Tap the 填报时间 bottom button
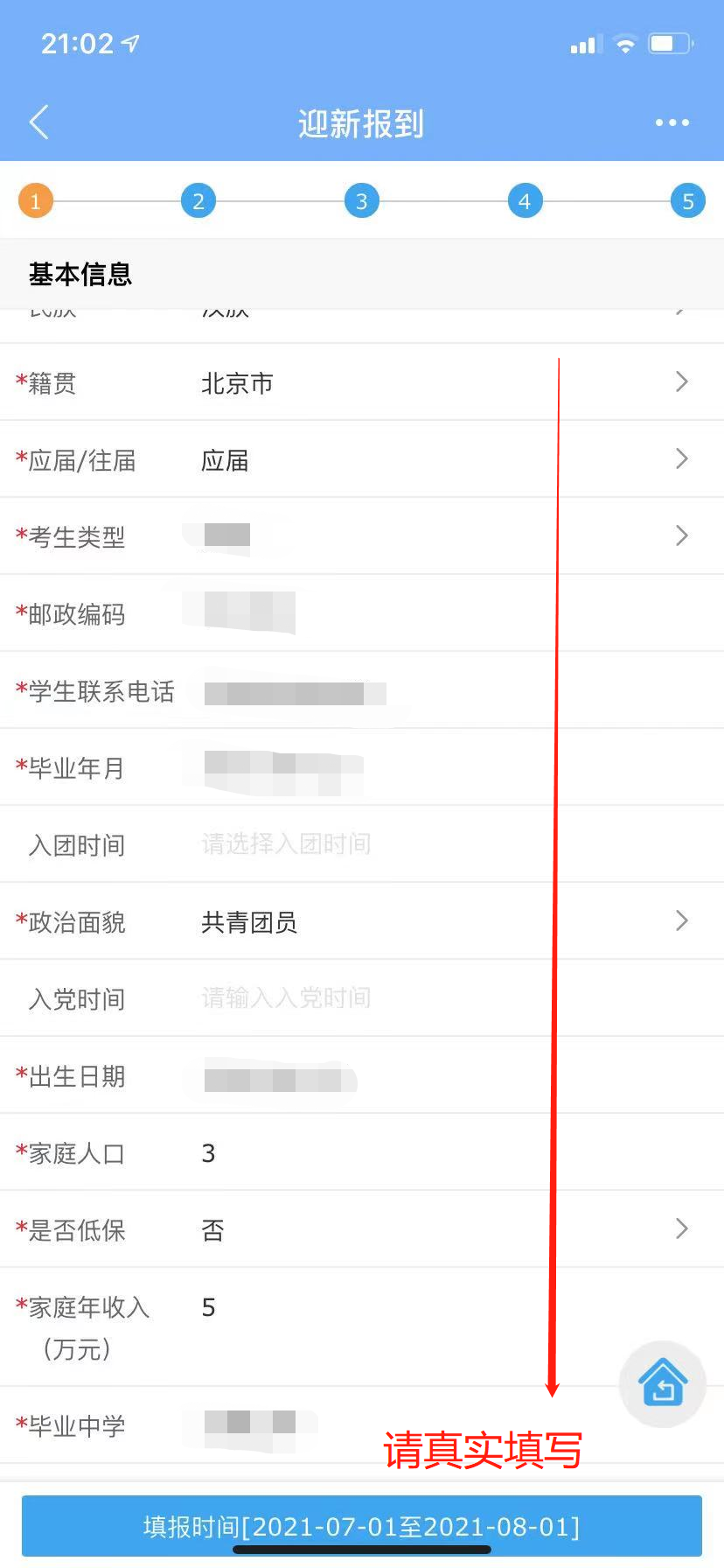This screenshot has height=1568, width=724. pyautogui.click(x=362, y=1526)
